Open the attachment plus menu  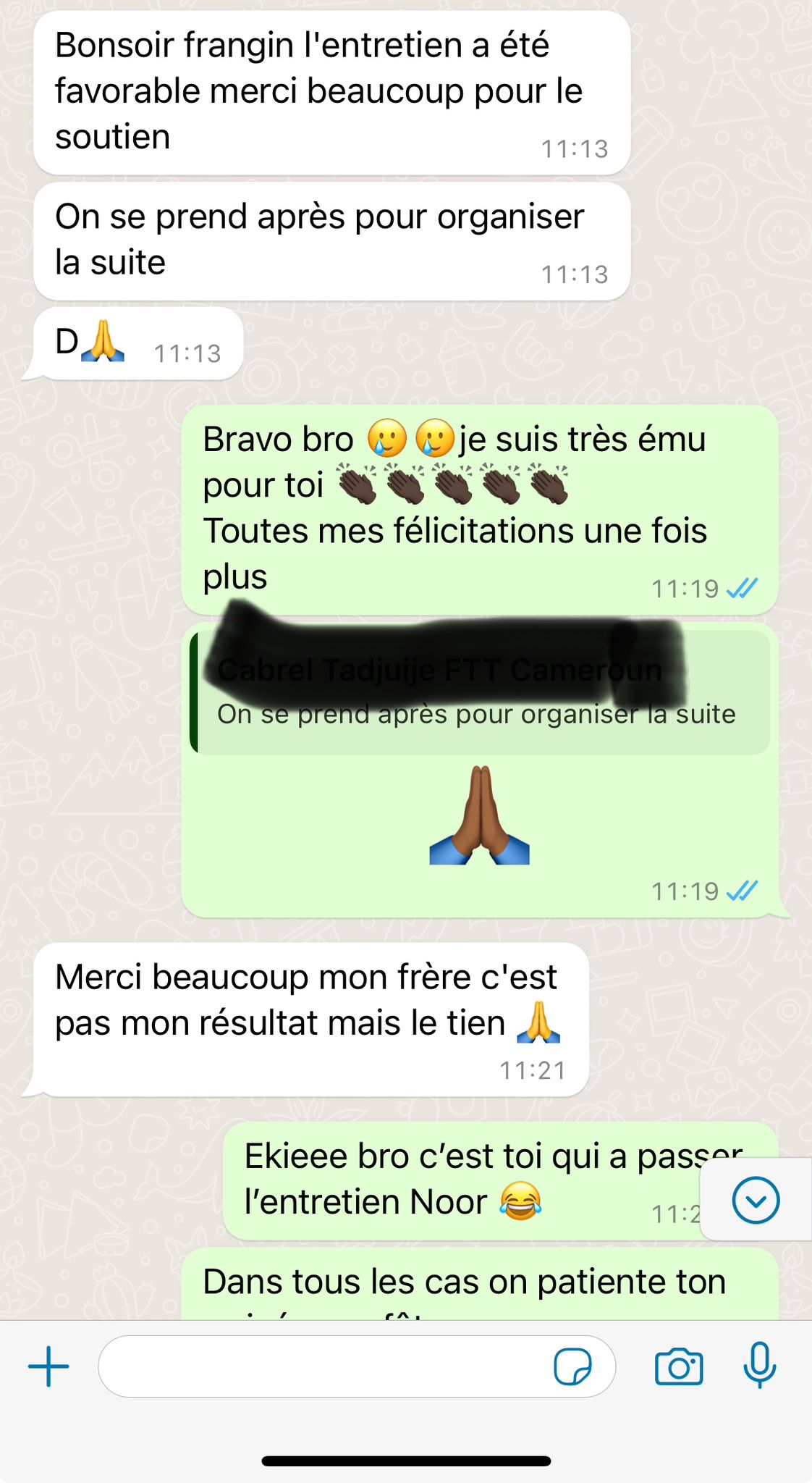(48, 1366)
